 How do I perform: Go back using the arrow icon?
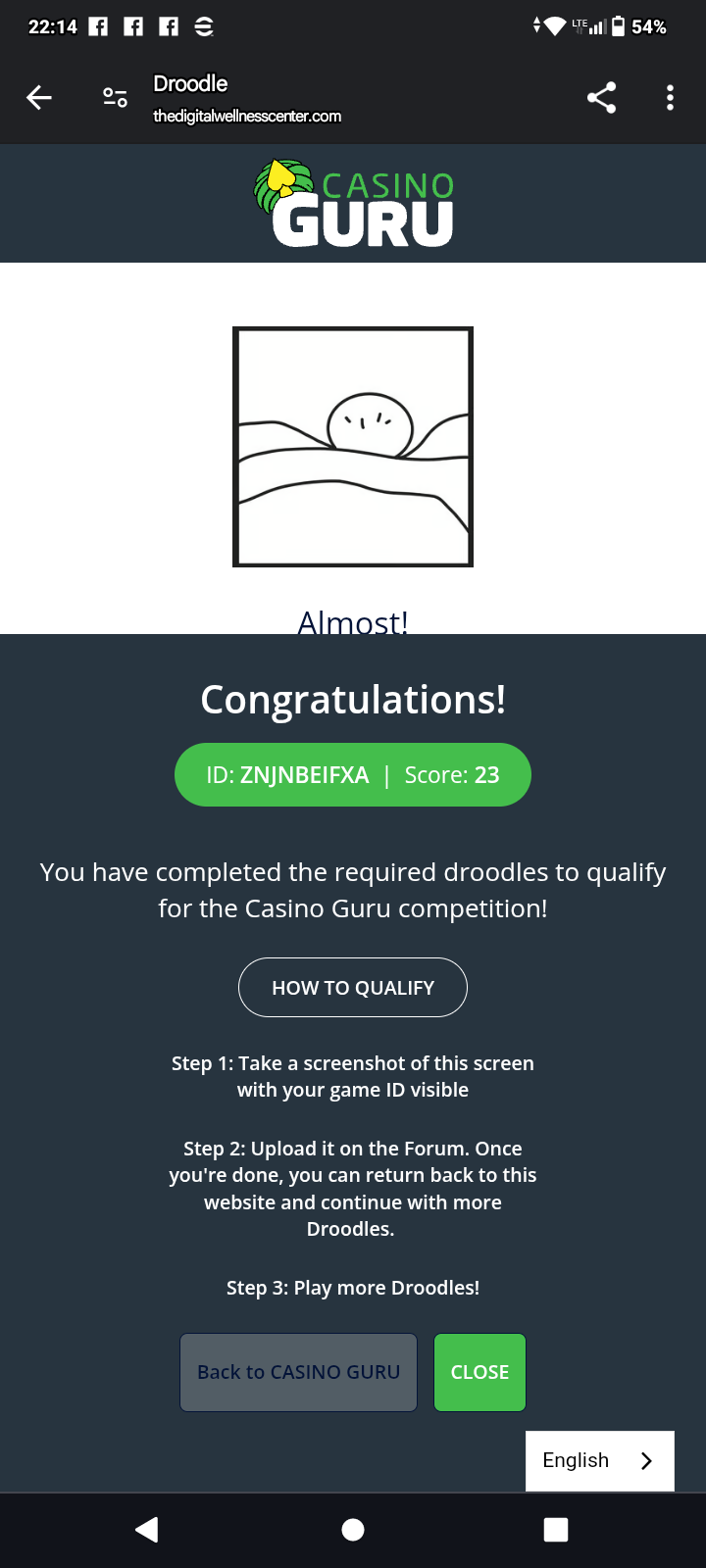click(x=39, y=97)
